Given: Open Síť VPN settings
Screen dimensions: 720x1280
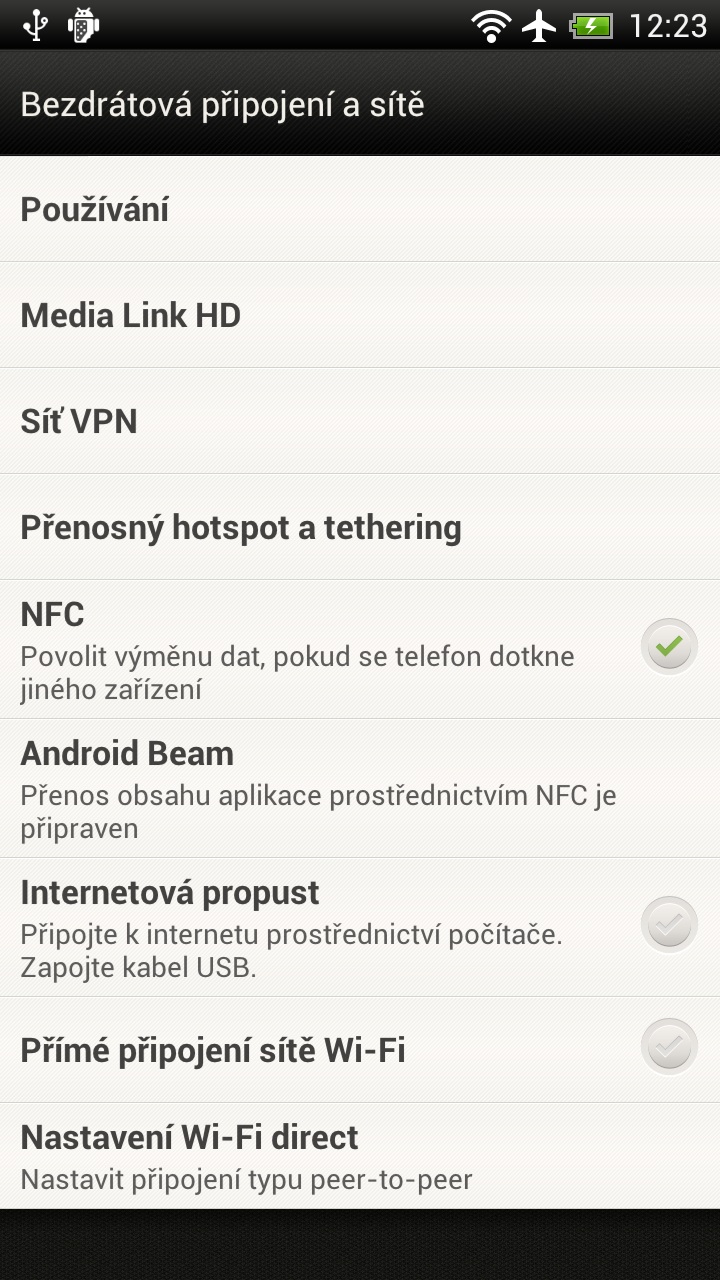Looking at the screenshot, I should coord(360,421).
